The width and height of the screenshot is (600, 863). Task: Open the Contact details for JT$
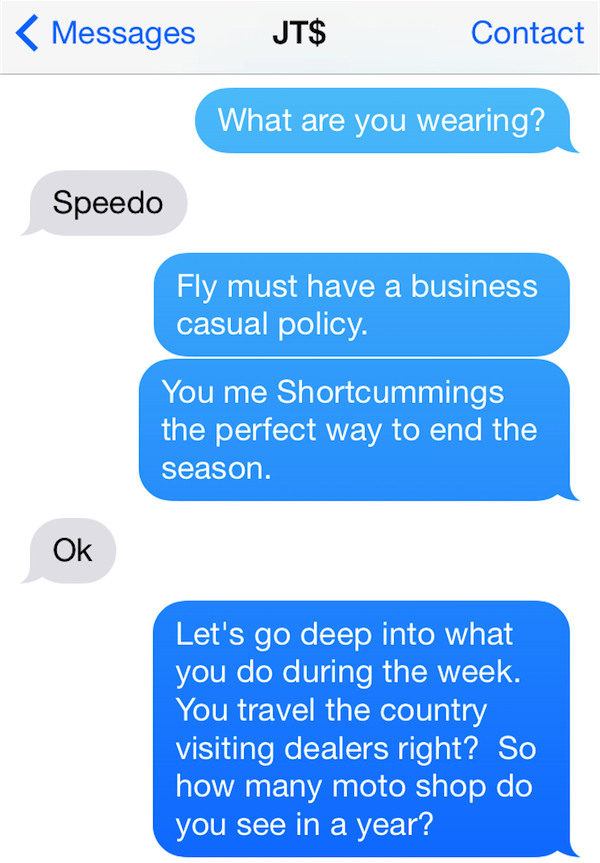coord(527,33)
